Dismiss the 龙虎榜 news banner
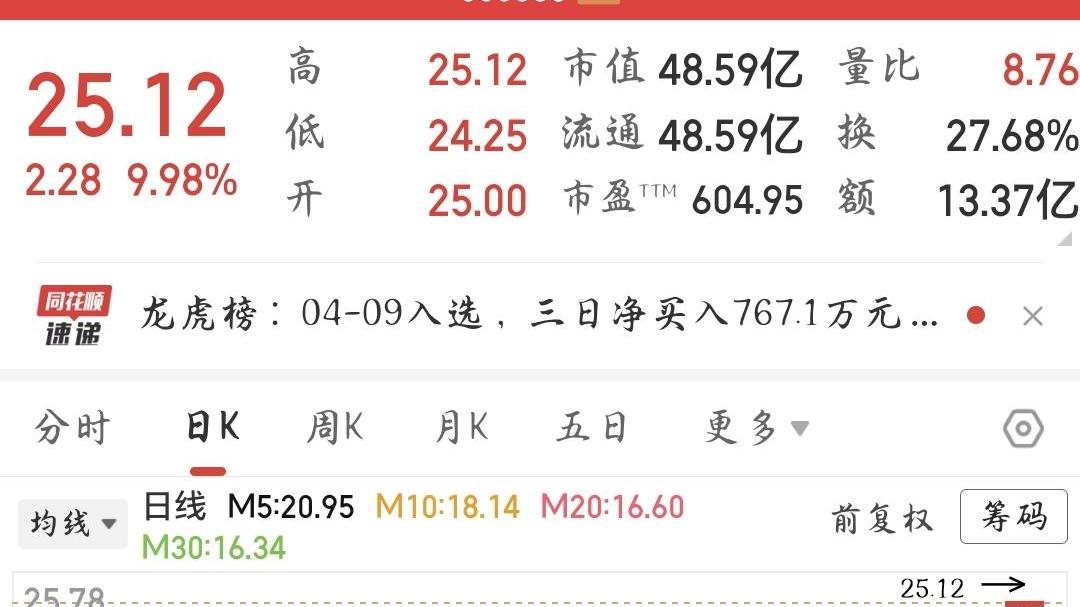The height and width of the screenshot is (607, 1080). click(1032, 317)
